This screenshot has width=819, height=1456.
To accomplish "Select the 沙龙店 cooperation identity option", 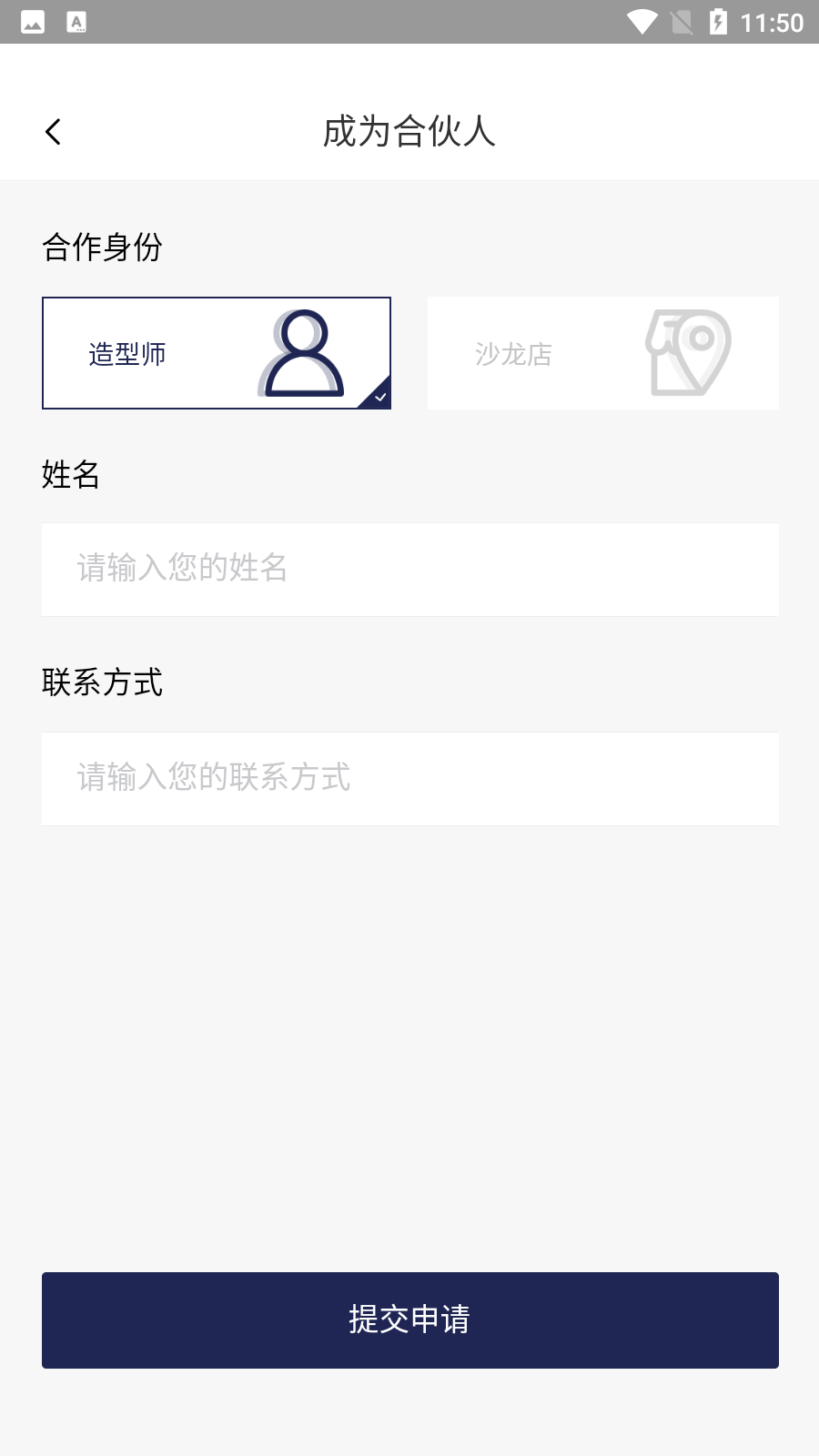I will click(602, 353).
